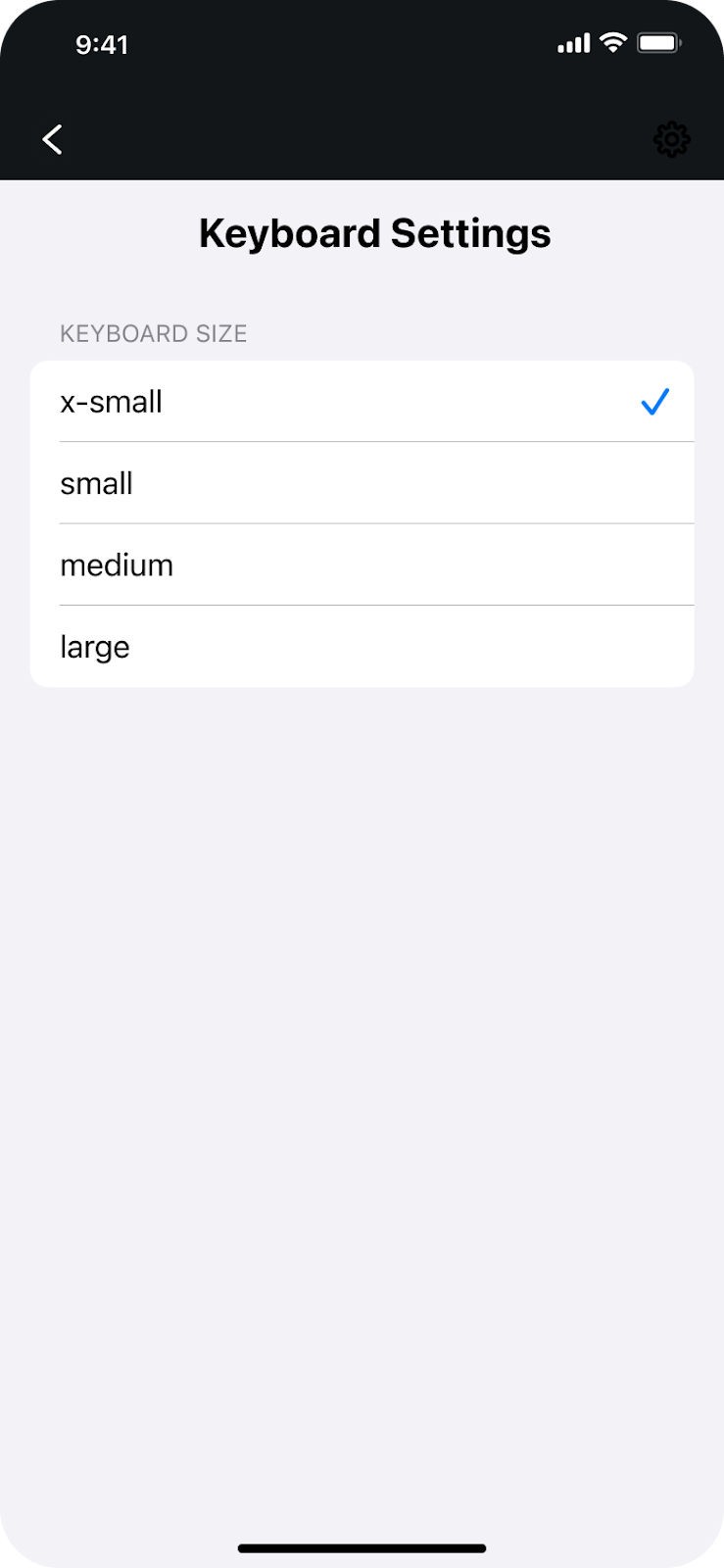Screen dimensions: 724x1568
Task: Go back using the top-left arrow
Action: tap(53, 139)
